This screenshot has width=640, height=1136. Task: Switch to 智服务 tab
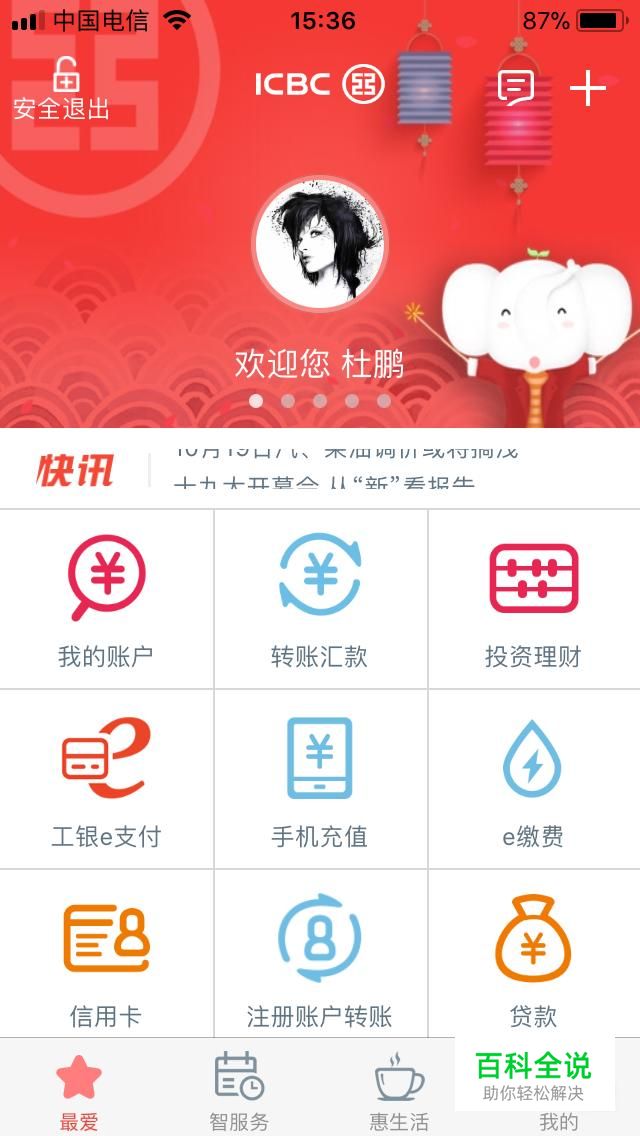239,1090
